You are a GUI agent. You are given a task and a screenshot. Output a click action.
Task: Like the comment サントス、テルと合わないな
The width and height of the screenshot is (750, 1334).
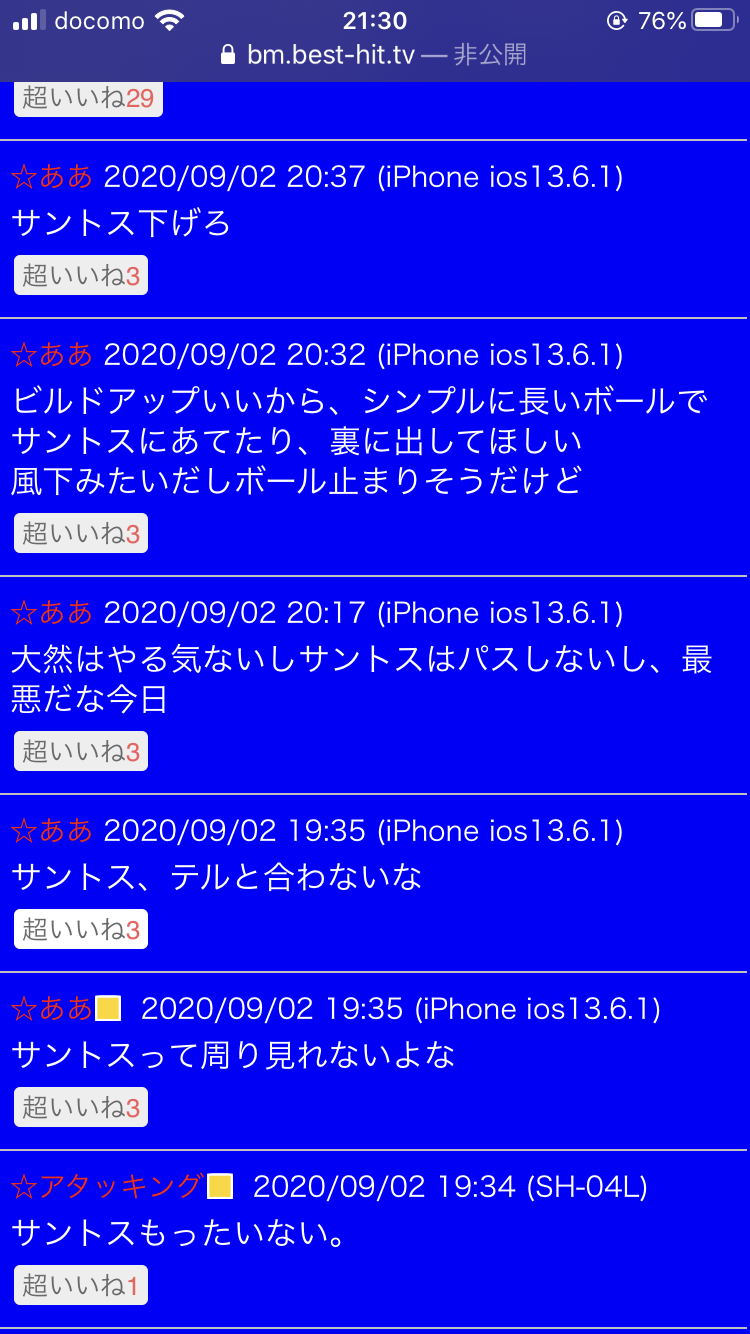(x=81, y=930)
